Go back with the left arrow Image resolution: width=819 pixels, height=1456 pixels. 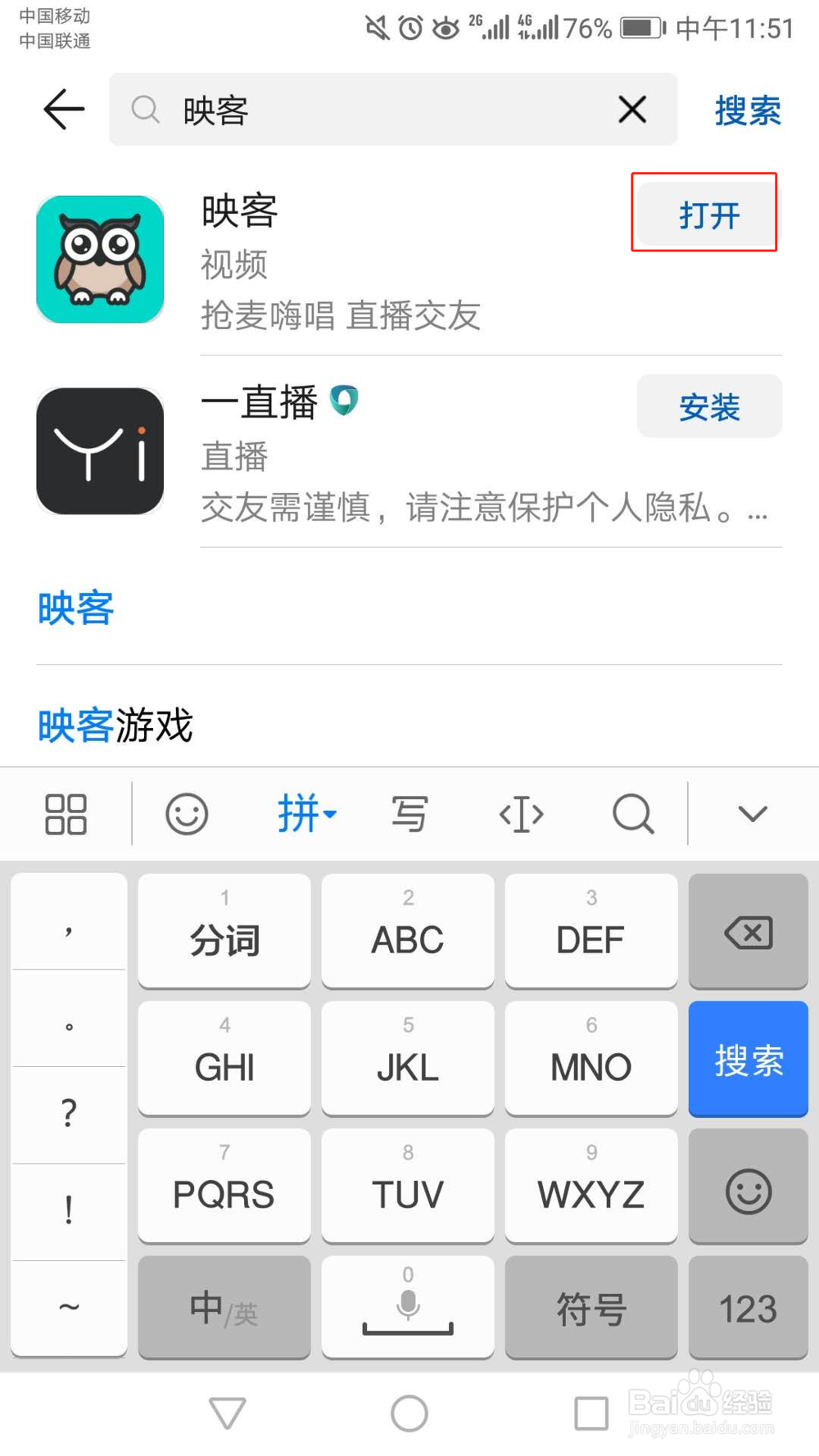[x=63, y=110]
